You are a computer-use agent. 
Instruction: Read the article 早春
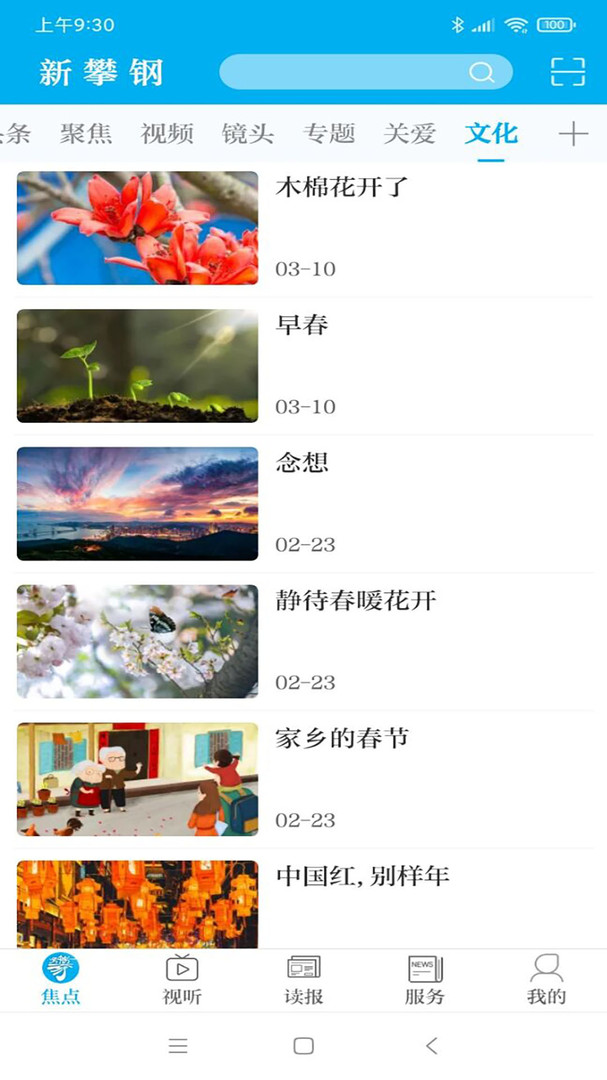302,325
